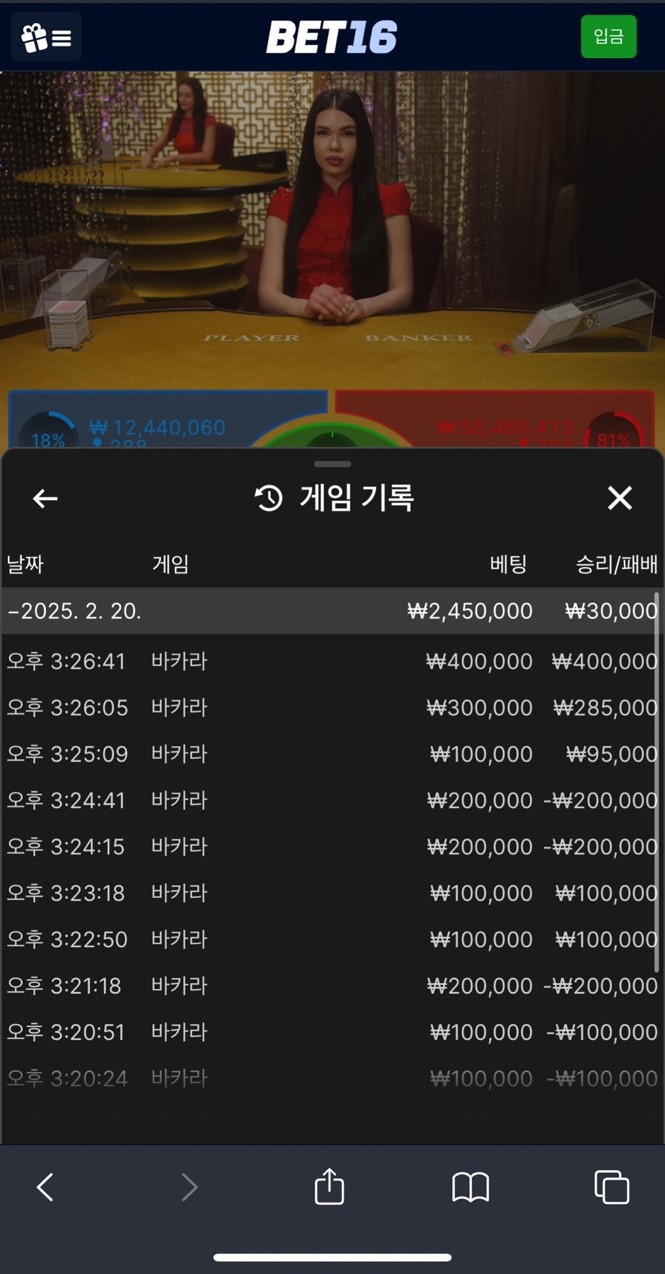
Task: View the 오후 3:23:18 바카라 record
Action: coord(330,893)
